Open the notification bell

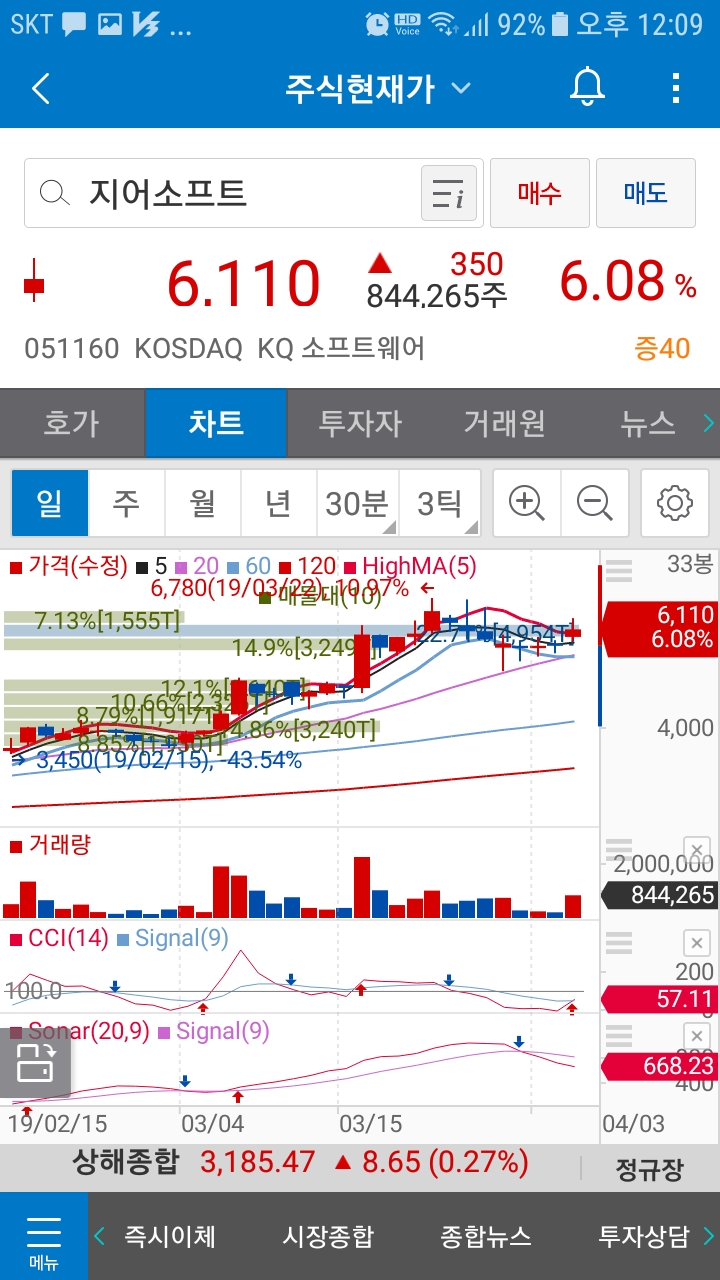coord(586,87)
